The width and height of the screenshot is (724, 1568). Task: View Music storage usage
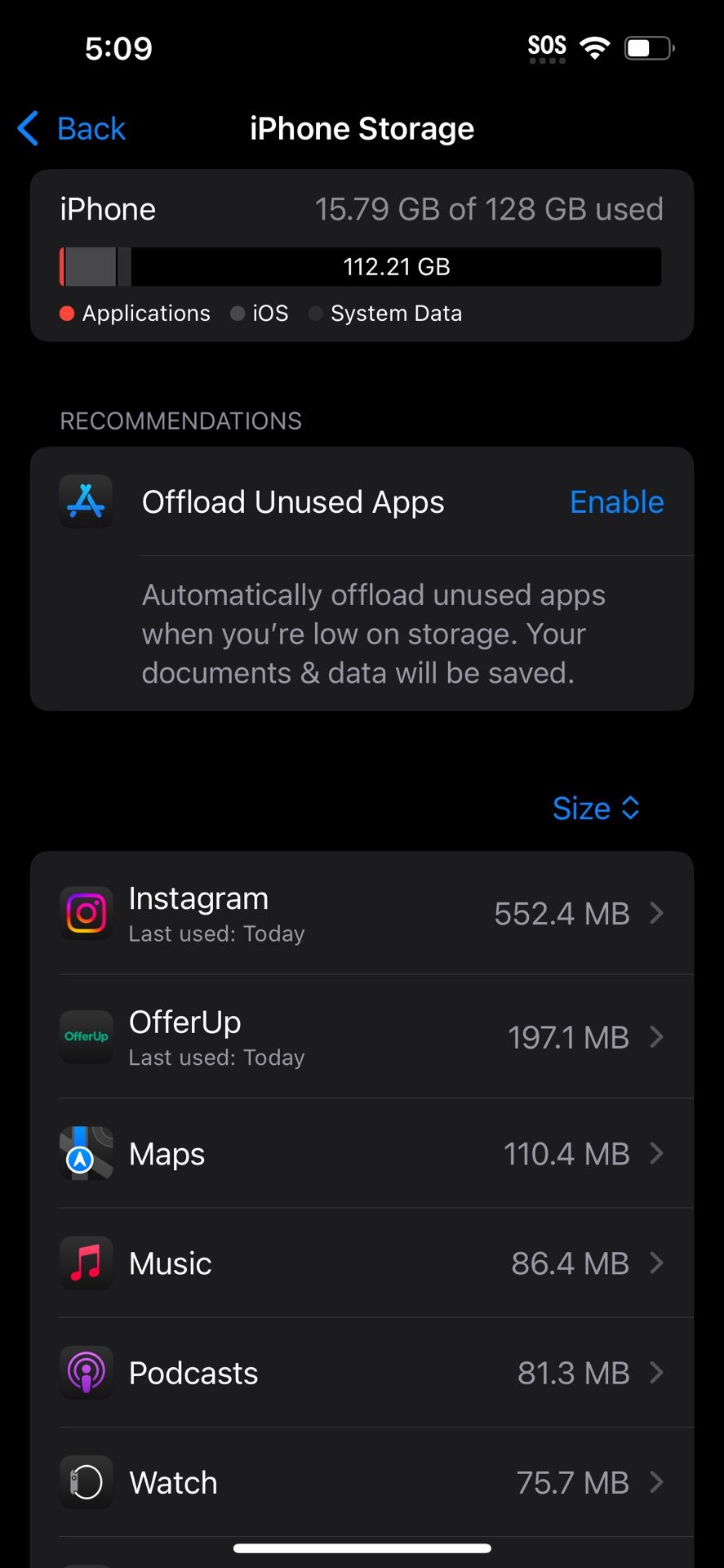[x=362, y=1263]
